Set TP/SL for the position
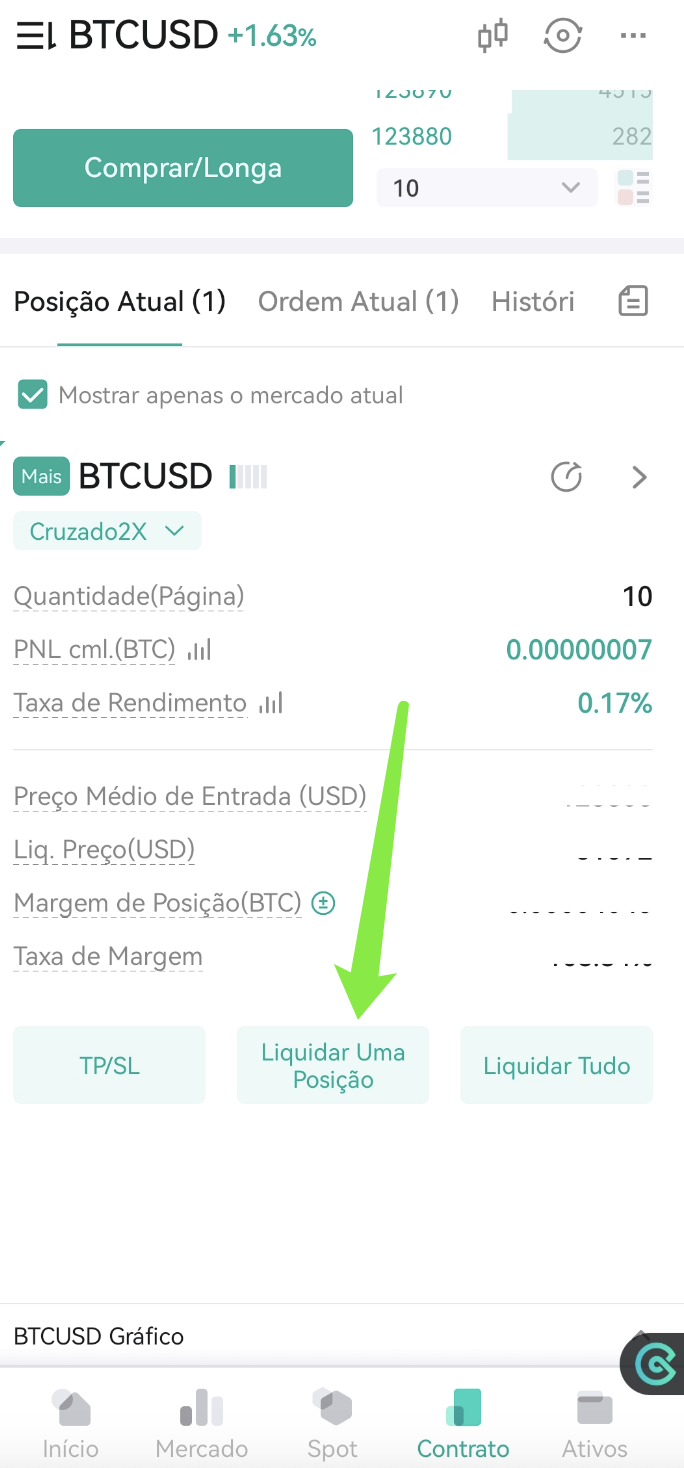This screenshot has width=684, height=1468. (x=109, y=1065)
